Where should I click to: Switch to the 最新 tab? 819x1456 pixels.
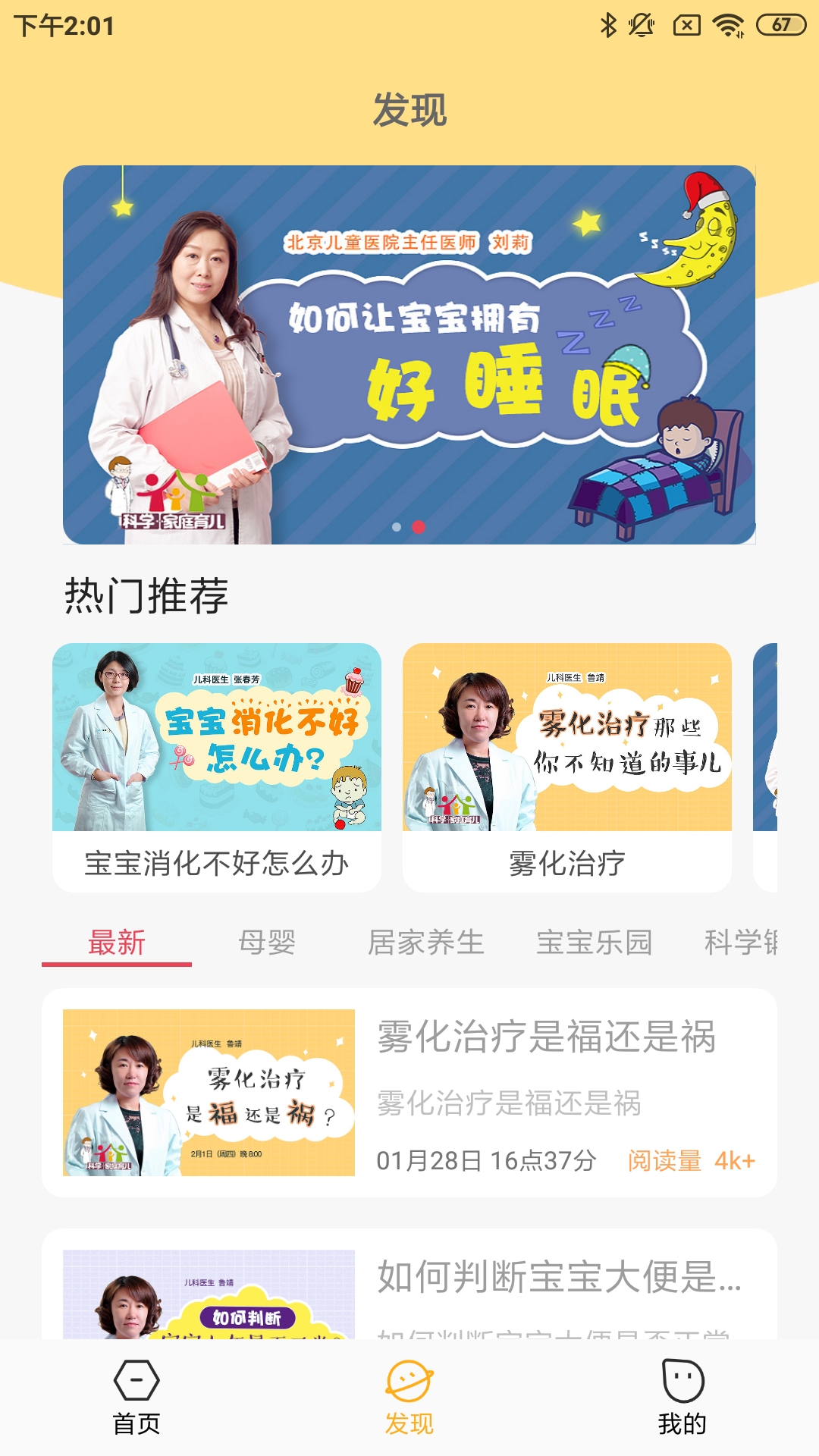(x=116, y=943)
